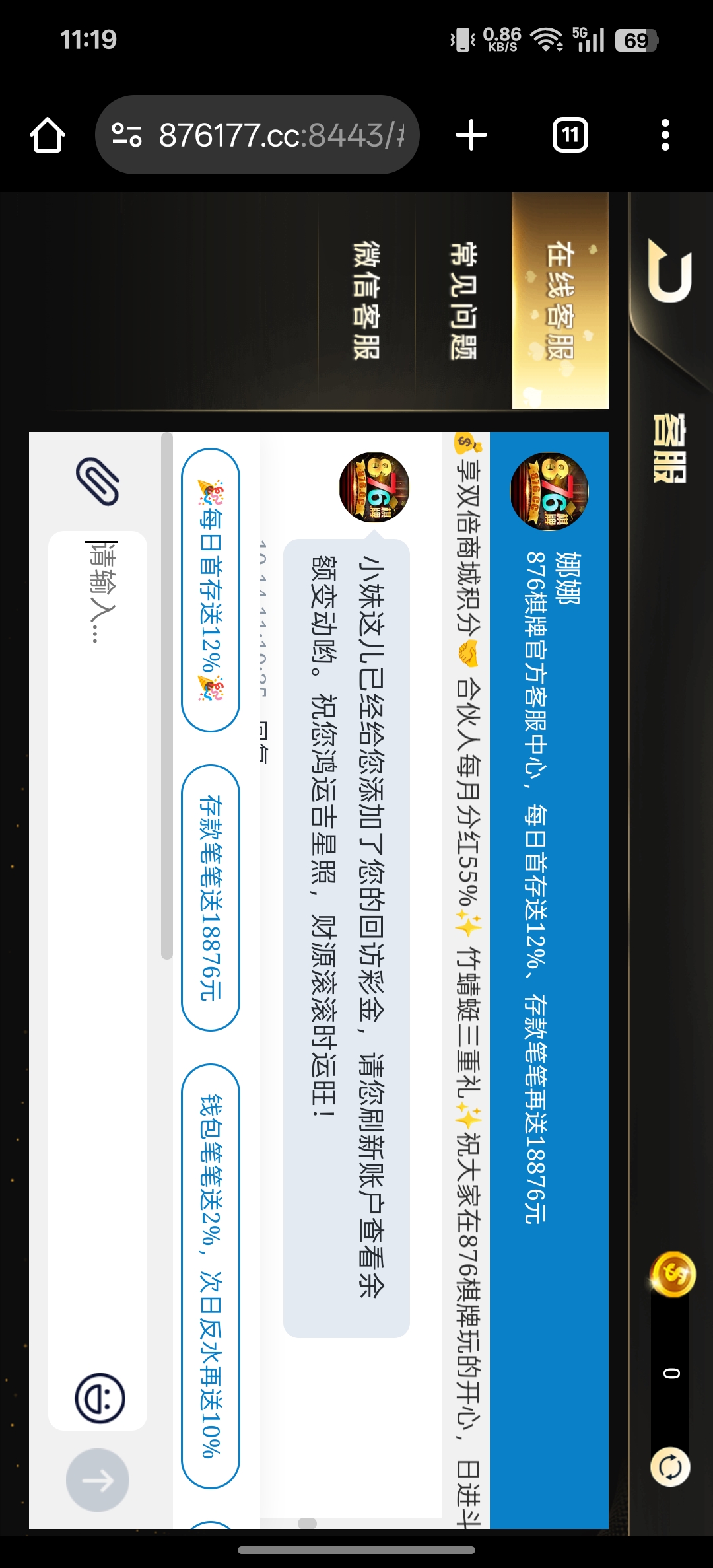Viewport: 713px width, 1568px height.
Task: Select the 存款笔笔送18876元 quick reply
Action: pyautogui.click(x=211, y=898)
